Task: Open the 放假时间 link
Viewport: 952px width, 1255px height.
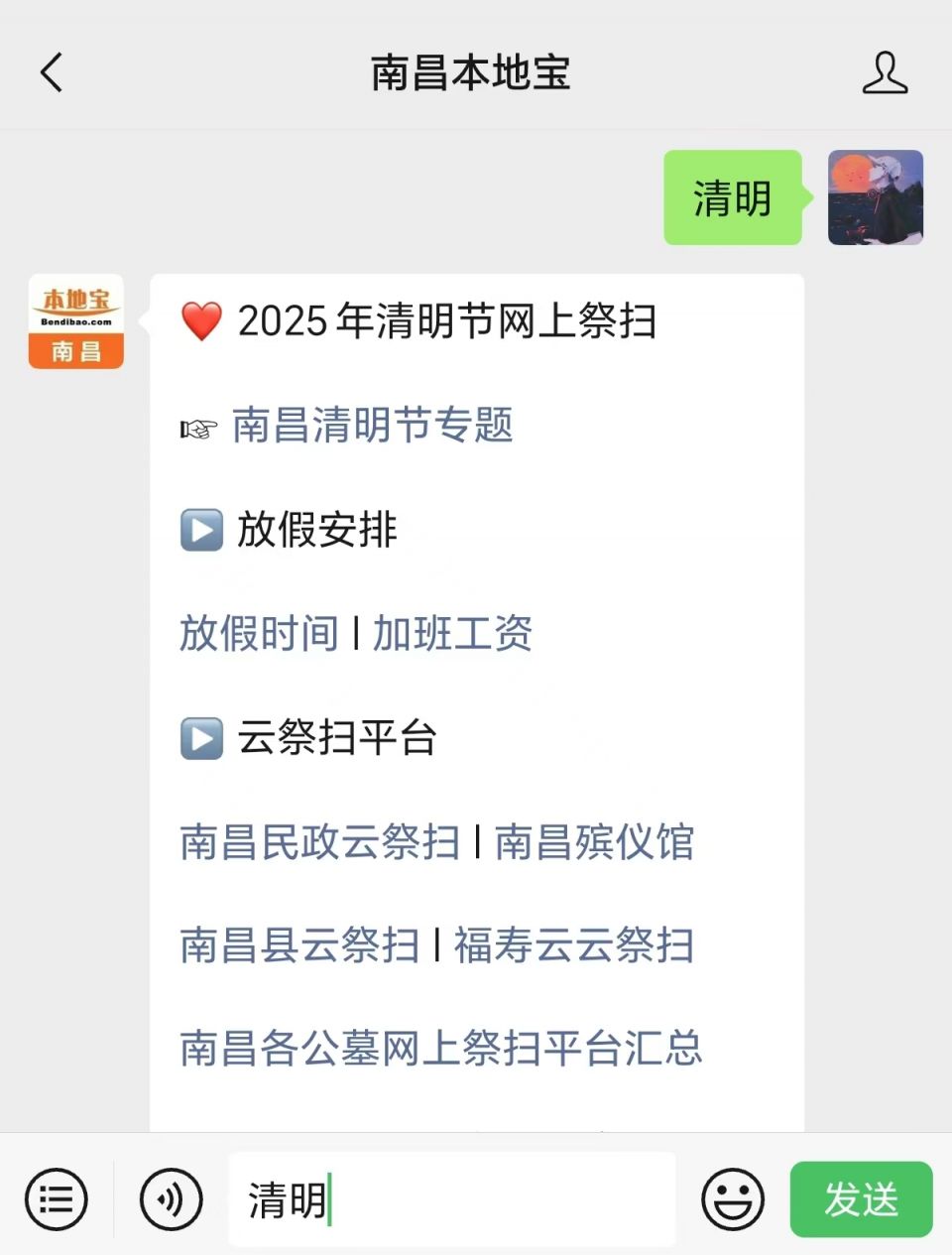Action: pyautogui.click(x=259, y=633)
